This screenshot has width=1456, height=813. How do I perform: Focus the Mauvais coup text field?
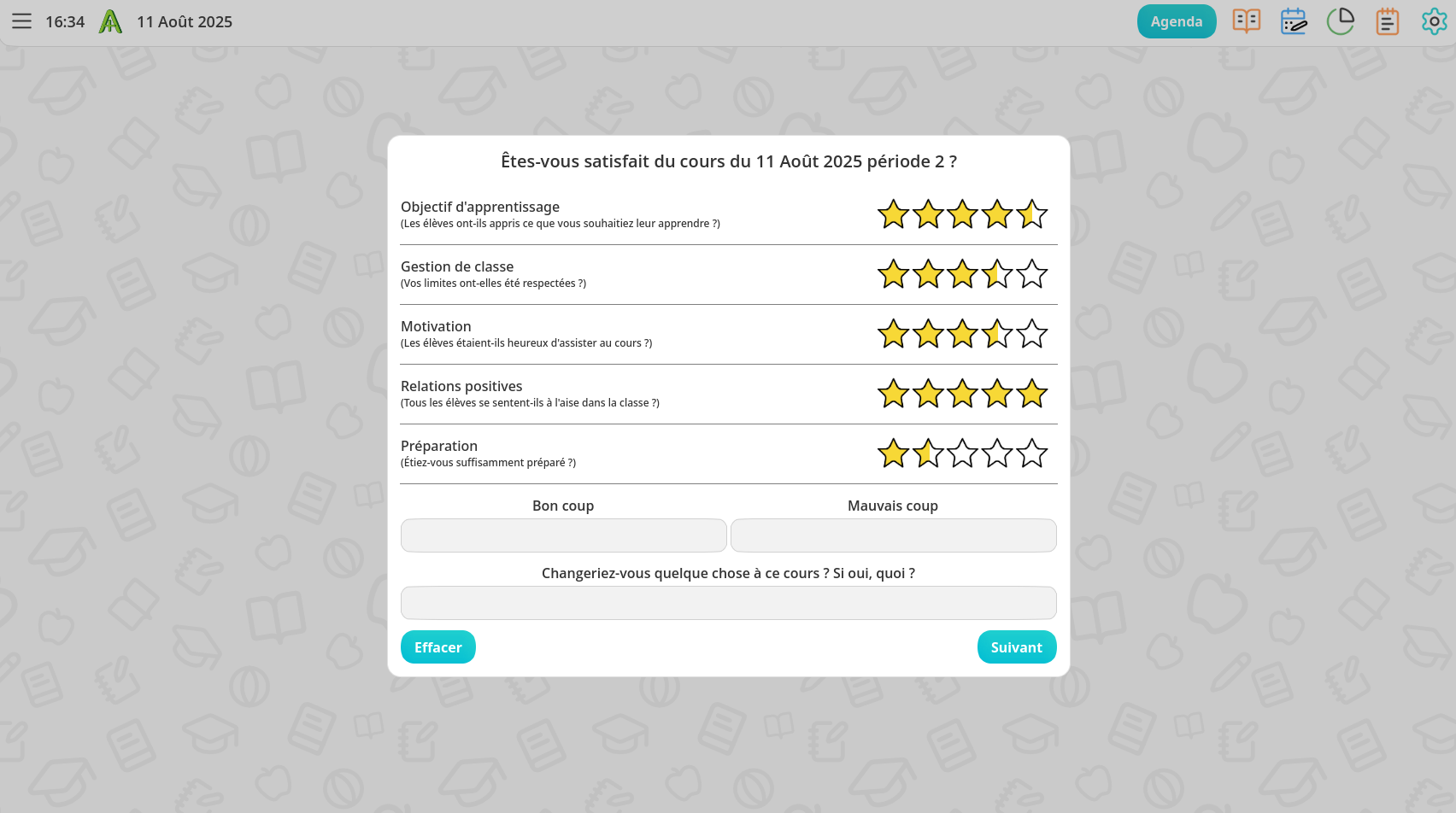coord(893,535)
